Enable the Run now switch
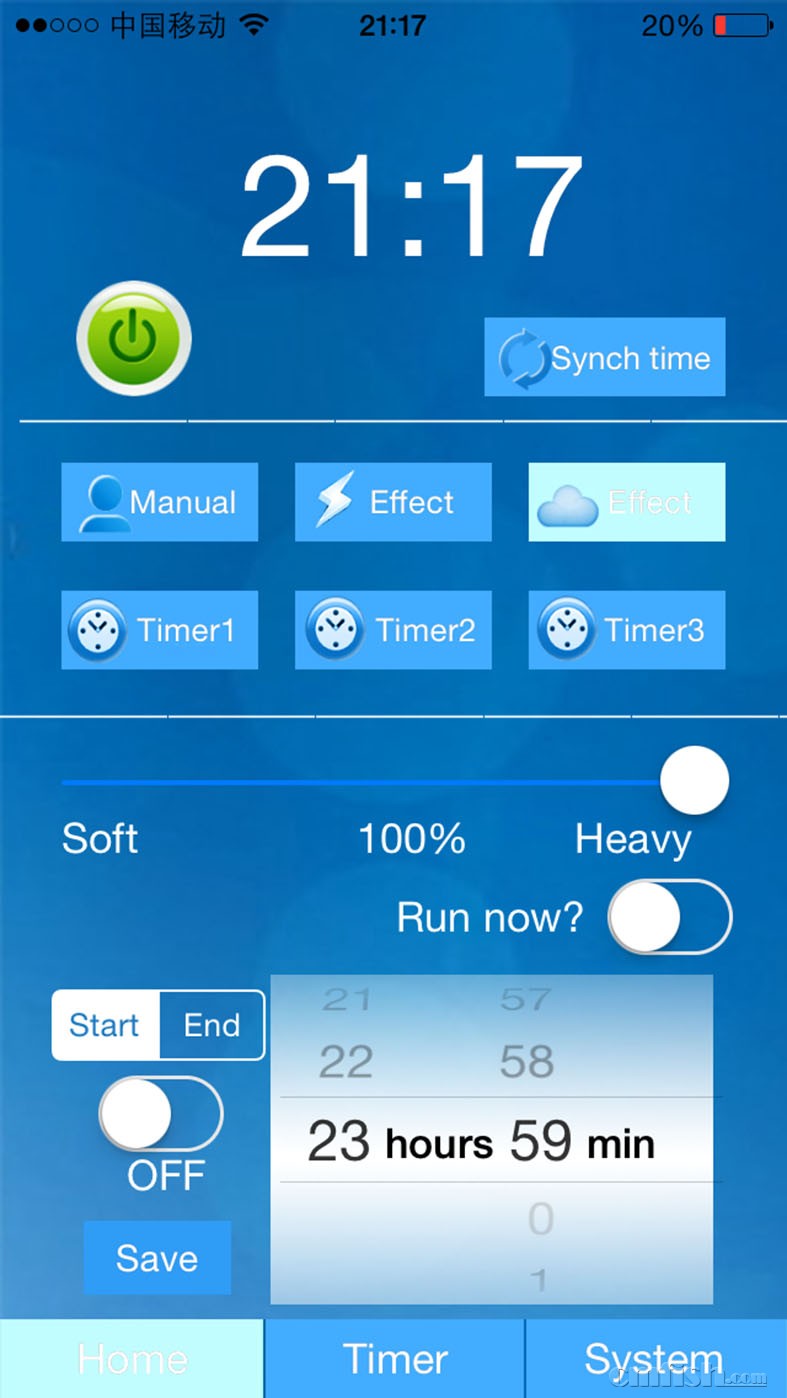787x1398 pixels. tap(669, 917)
